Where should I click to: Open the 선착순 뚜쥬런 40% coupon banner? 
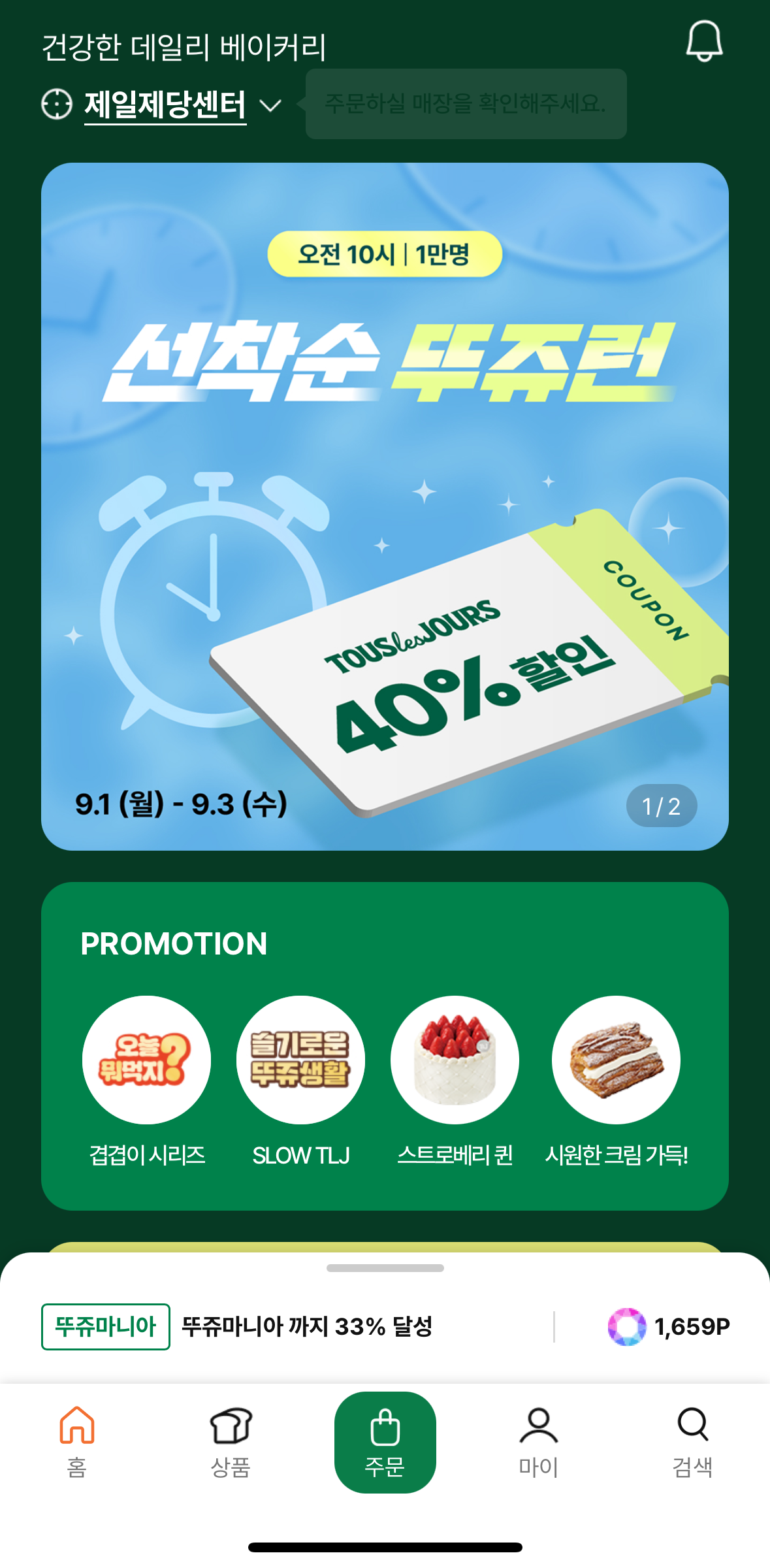tap(385, 506)
